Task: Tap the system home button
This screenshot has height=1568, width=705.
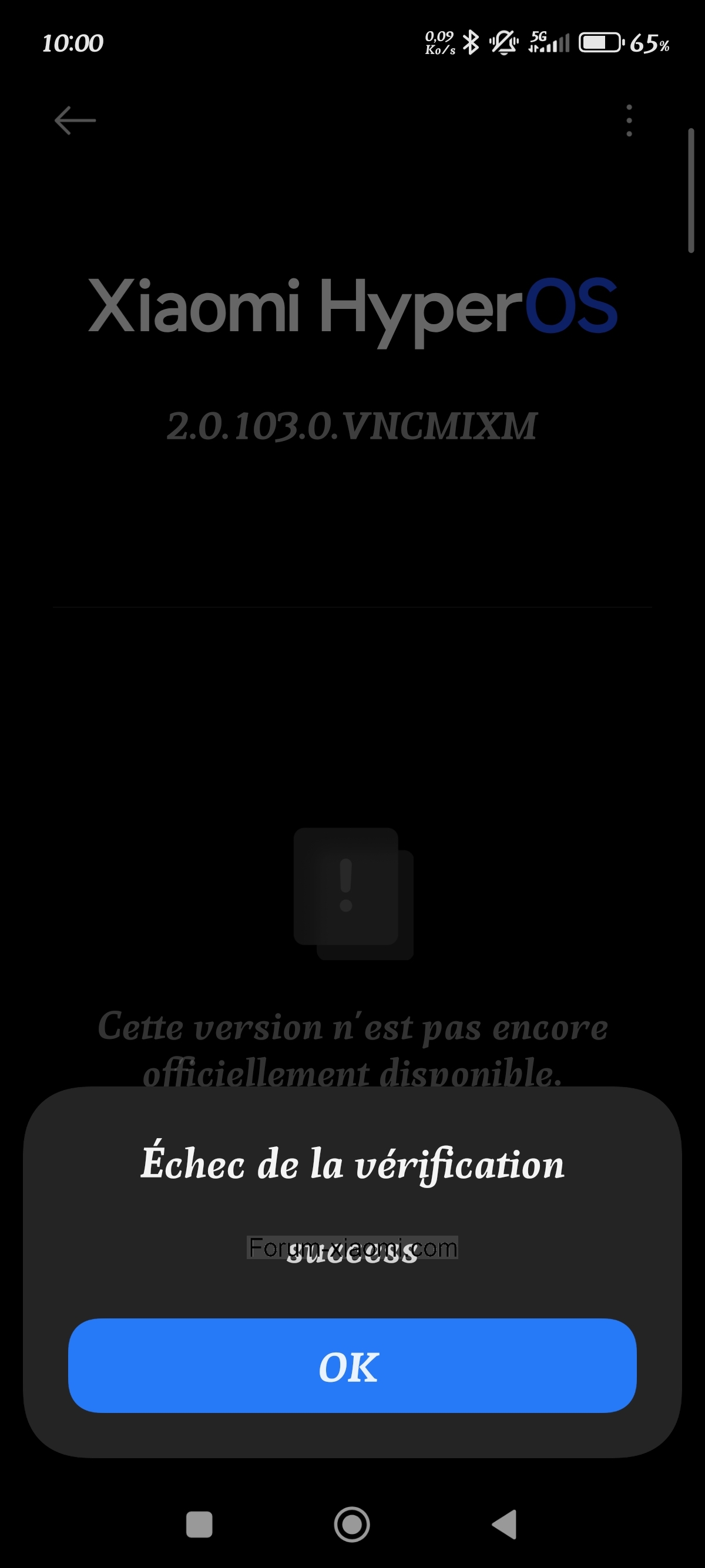Action: 352,1524
